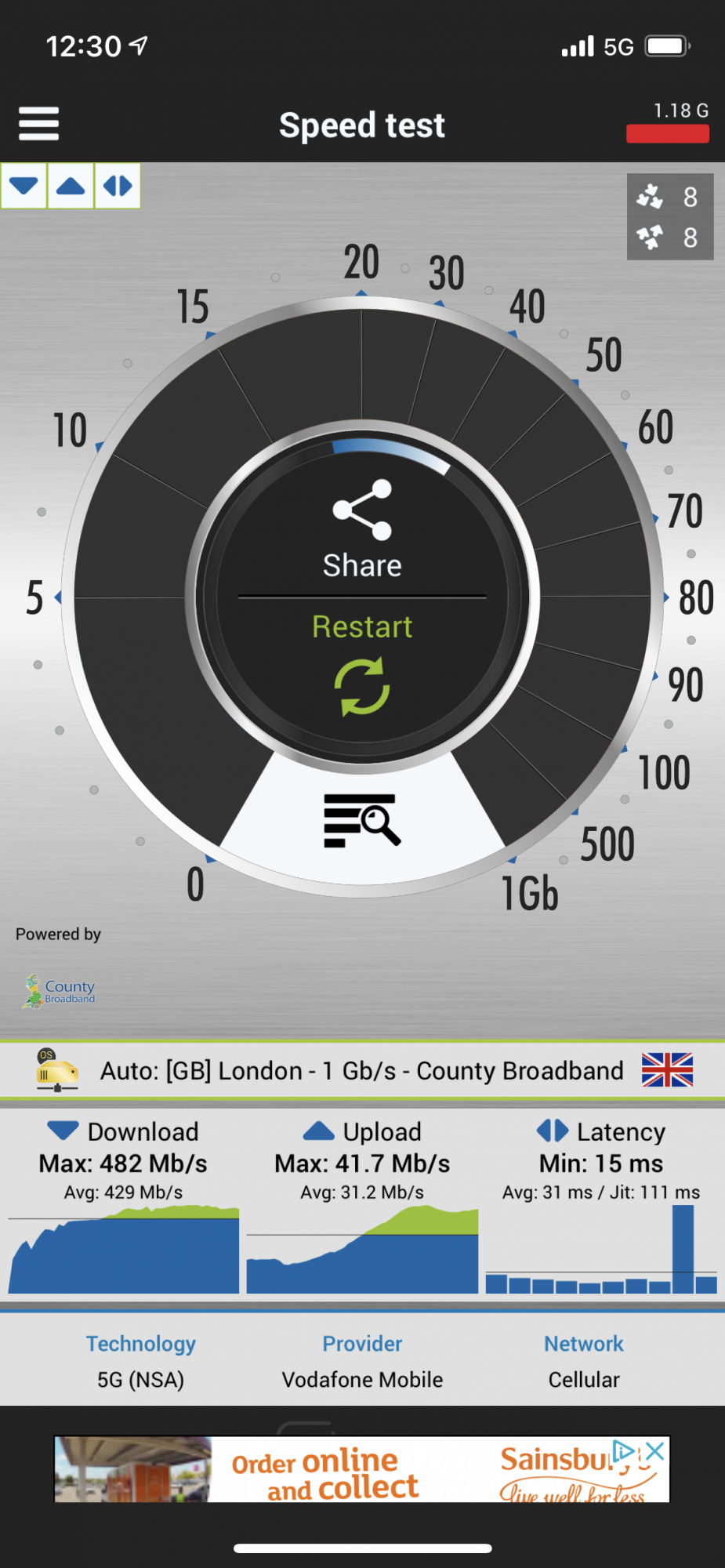
Task: Change the London County Broadband server
Action: [x=362, y=1071]
